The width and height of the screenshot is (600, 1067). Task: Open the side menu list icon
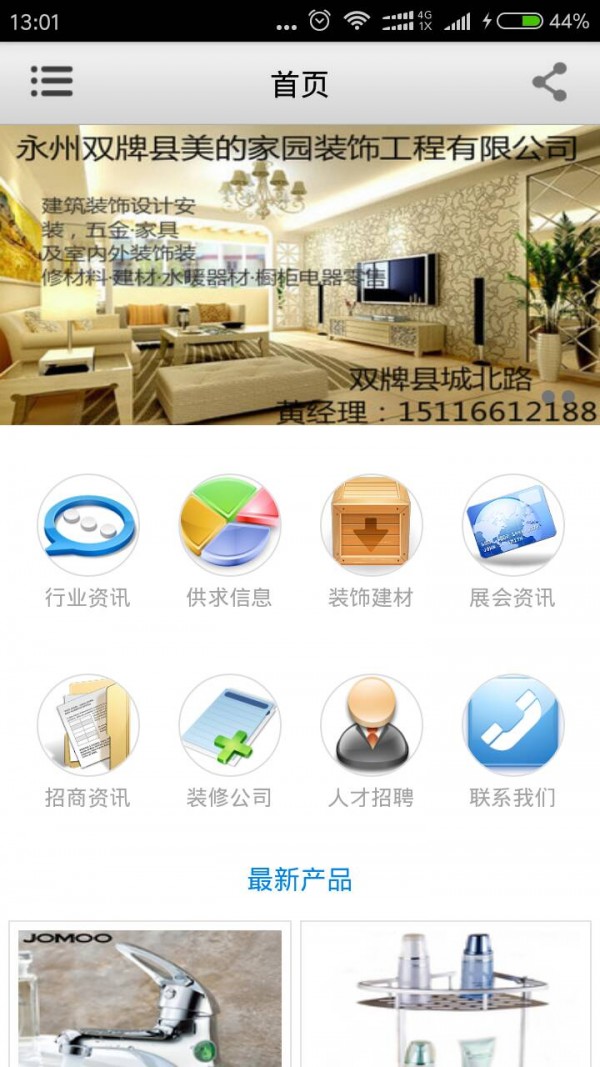click(x=51, y=82)
